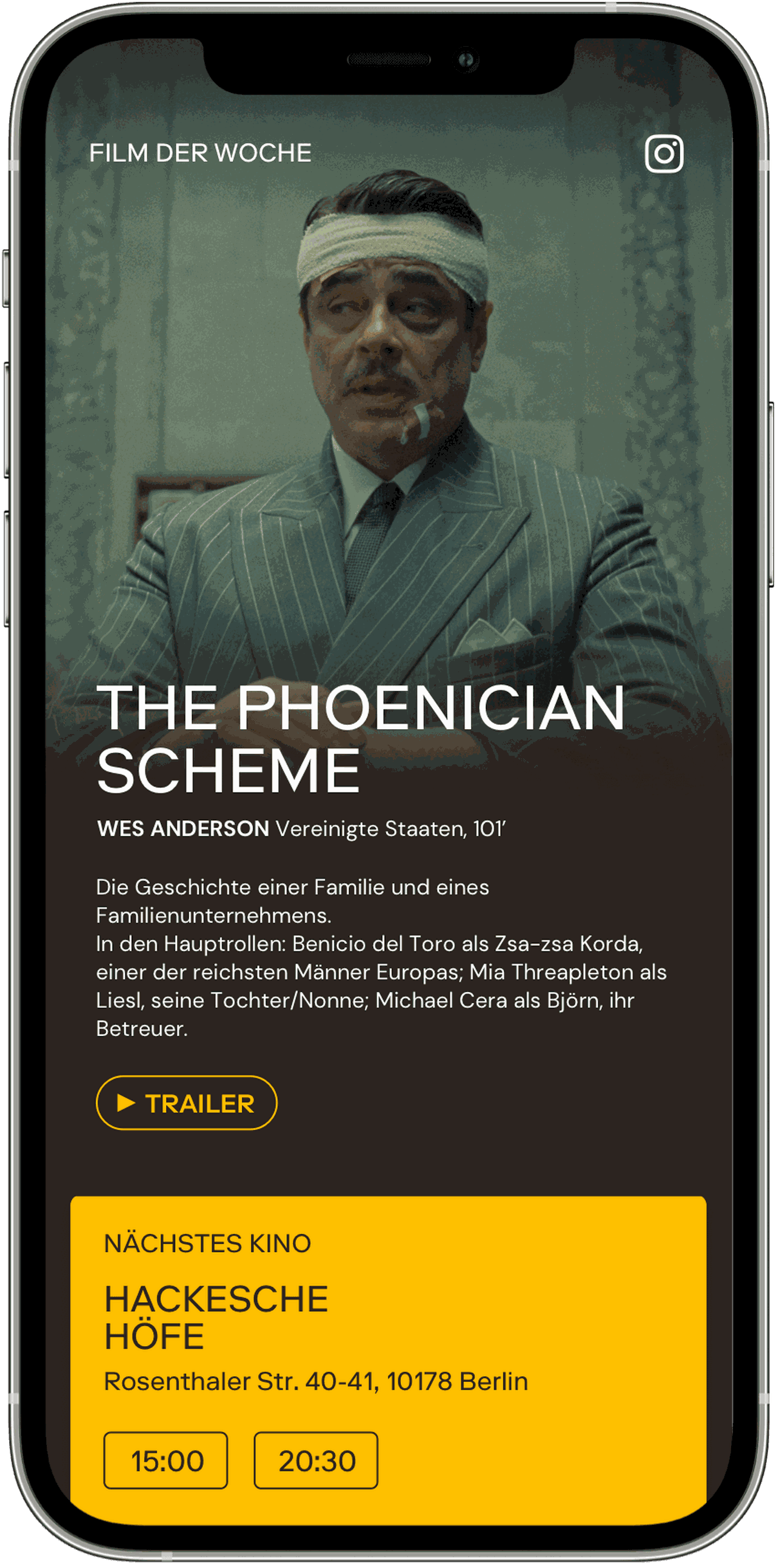Open the Instagram icon link
Viewport: 776px width, 1568px height.
[663, 154]
